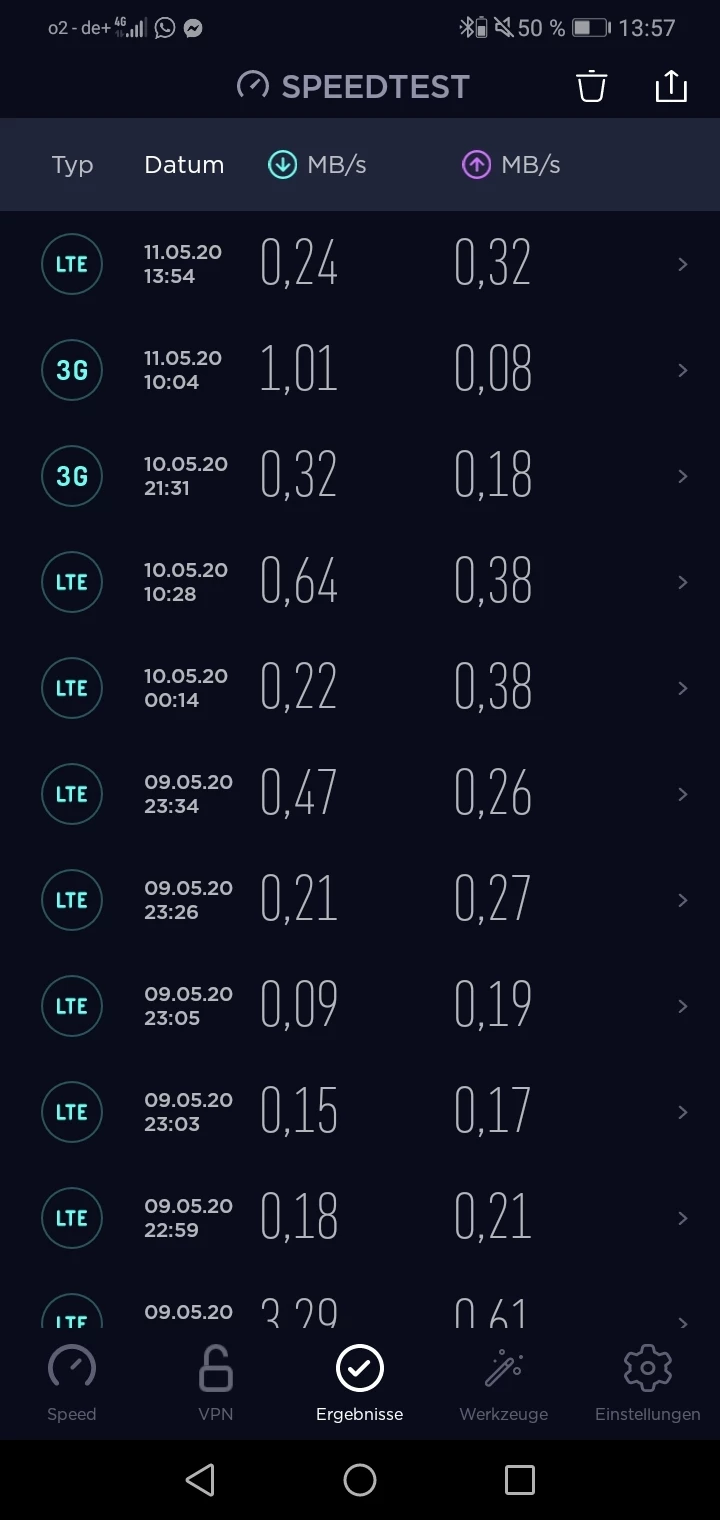Go to the VPN tab
Viewport: 720px width, 1520px height.
[x=216, y=1382]
